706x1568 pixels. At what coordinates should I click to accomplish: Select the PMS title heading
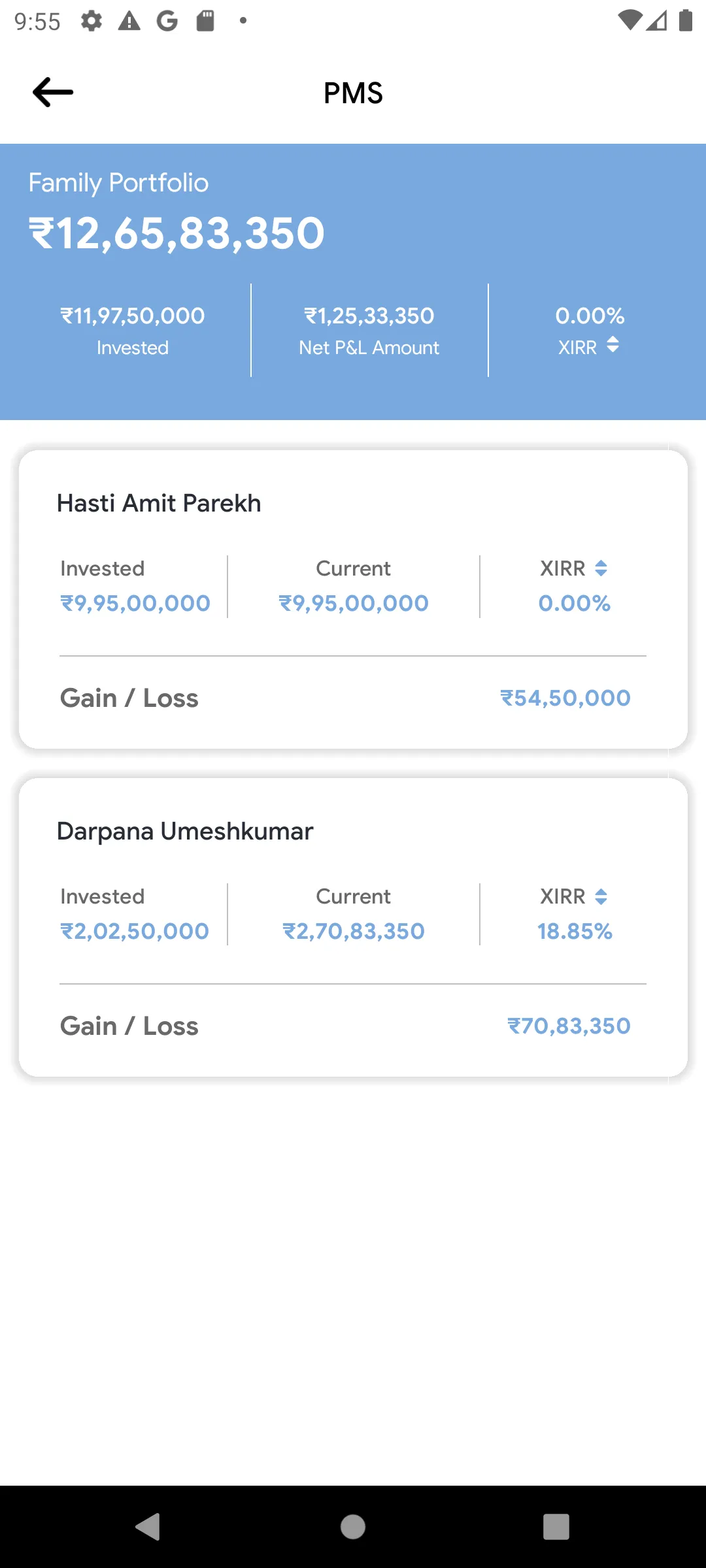(x=353, y=93)
